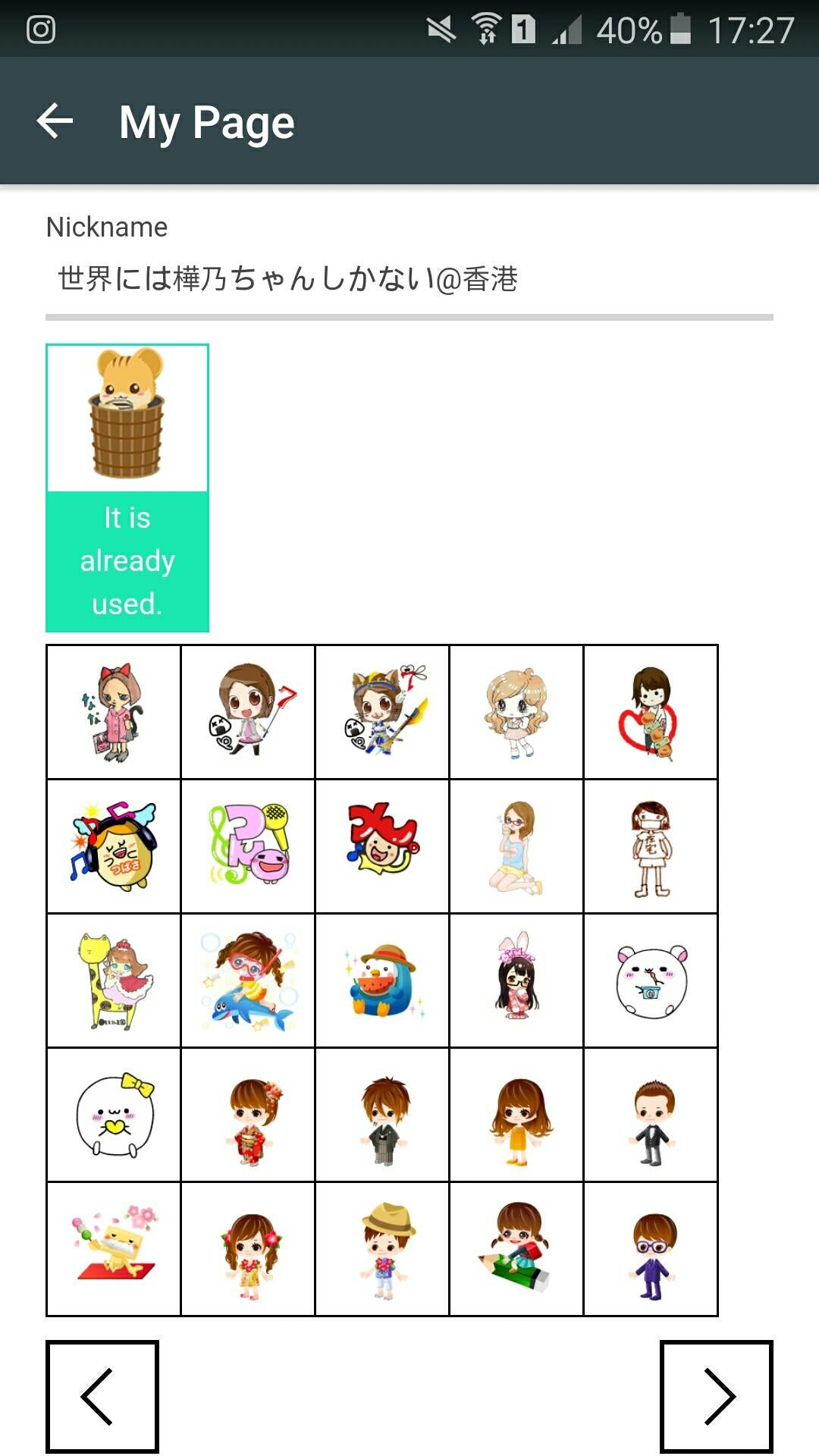819x1456 pixels.
Task: Pick the girl in red kimono avatar
Action: (248, 1115)
